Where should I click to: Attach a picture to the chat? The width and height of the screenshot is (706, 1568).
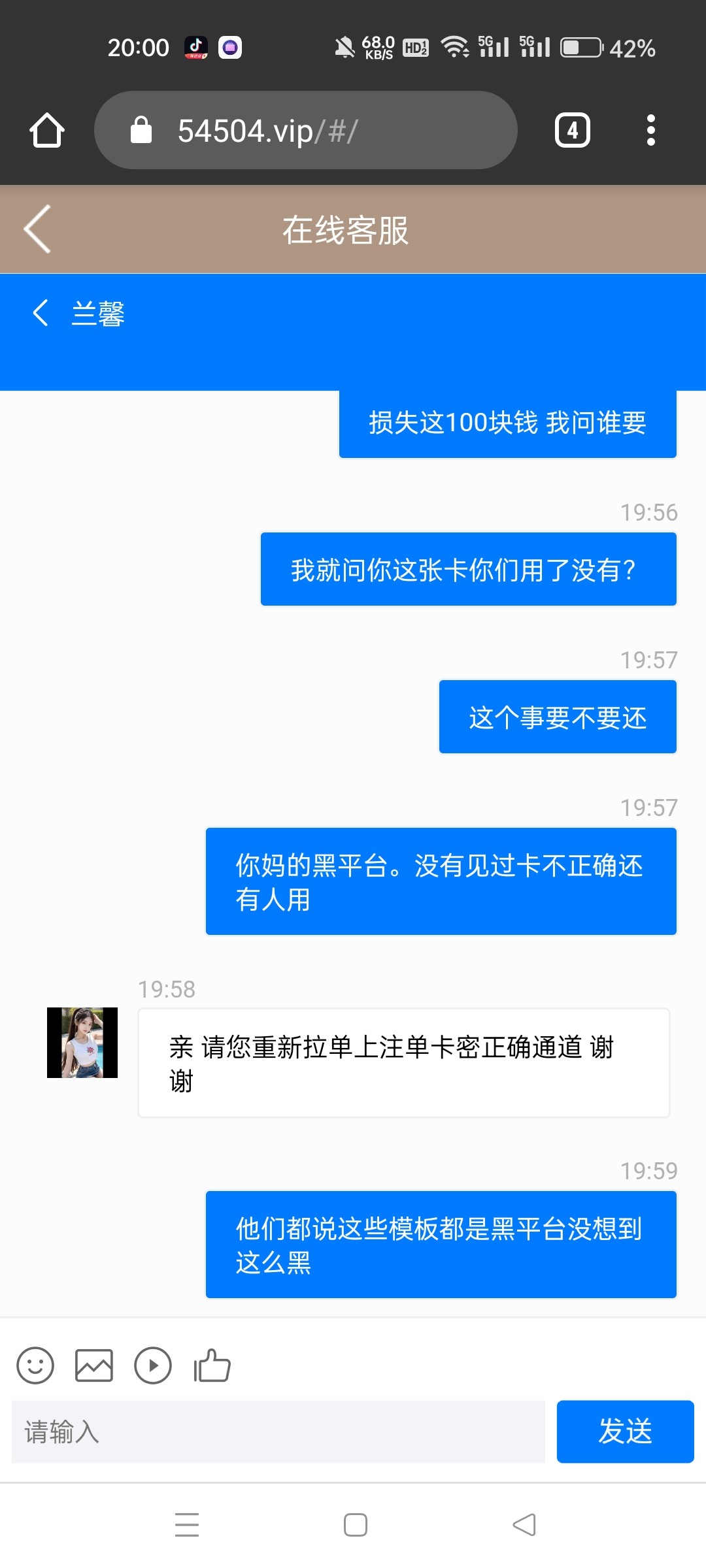94,1365
